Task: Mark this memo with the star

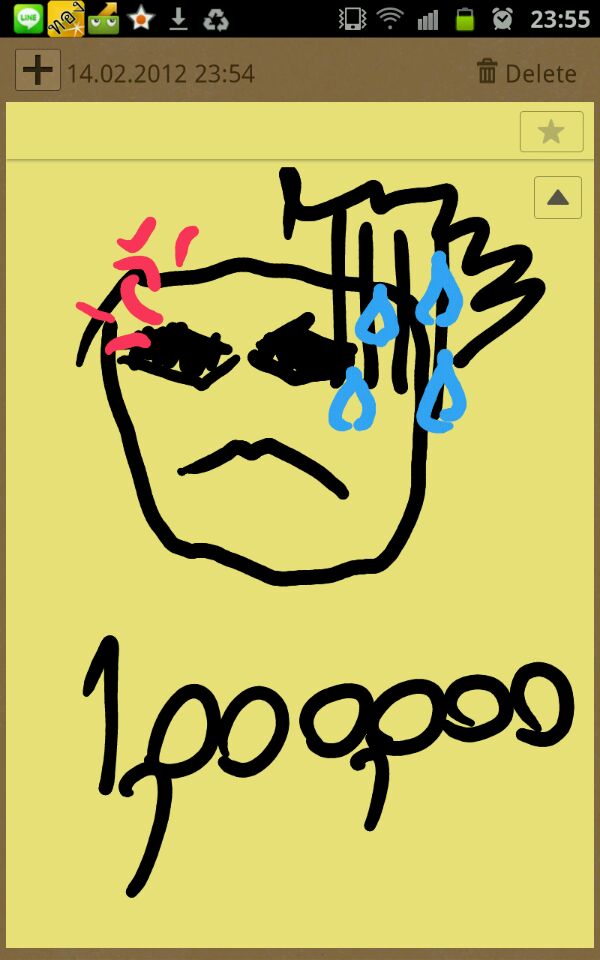Action: pyautogui.click(x=551, y=132)
